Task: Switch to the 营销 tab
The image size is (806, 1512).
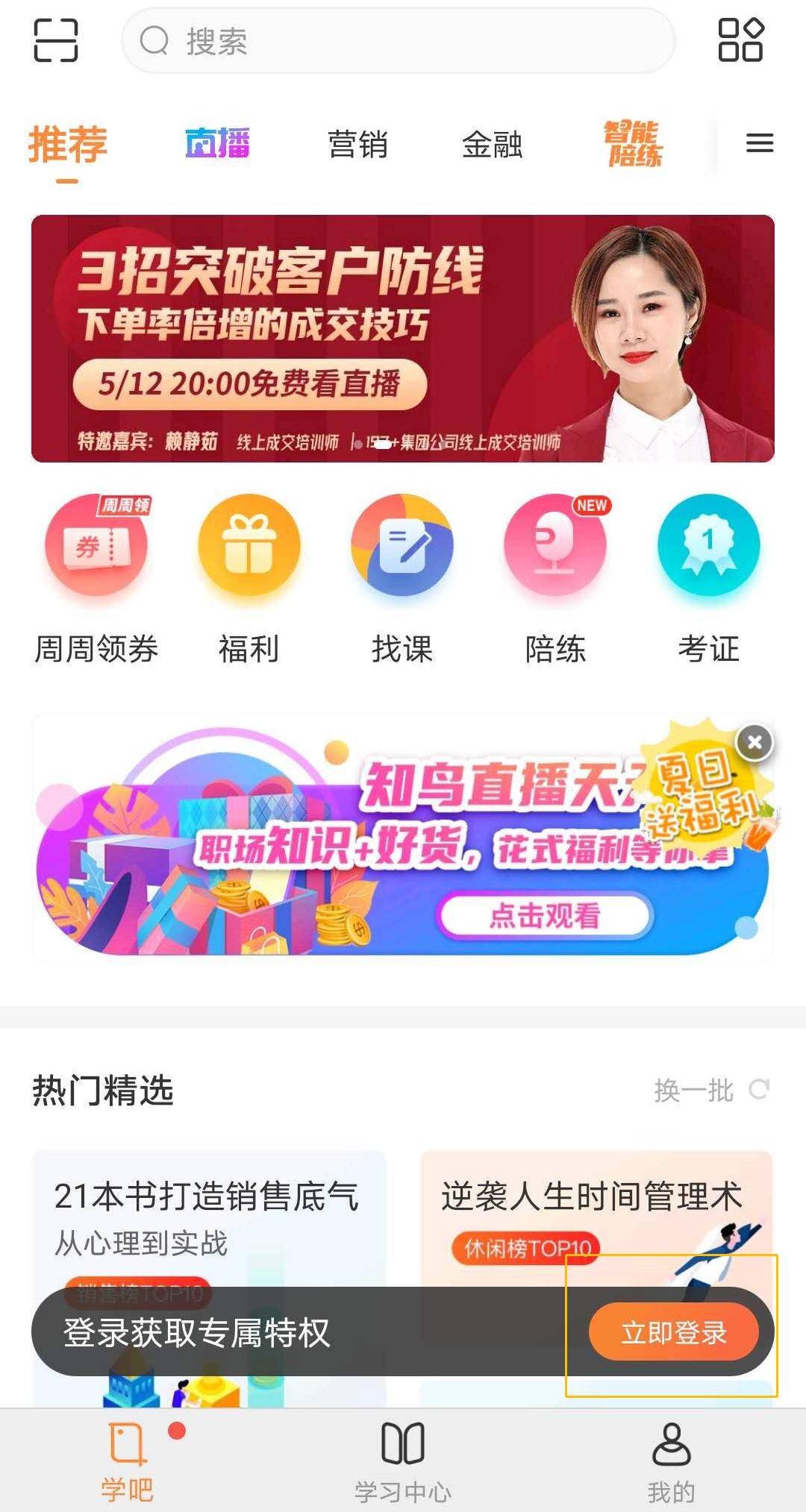Action: (x=357, y=144)
